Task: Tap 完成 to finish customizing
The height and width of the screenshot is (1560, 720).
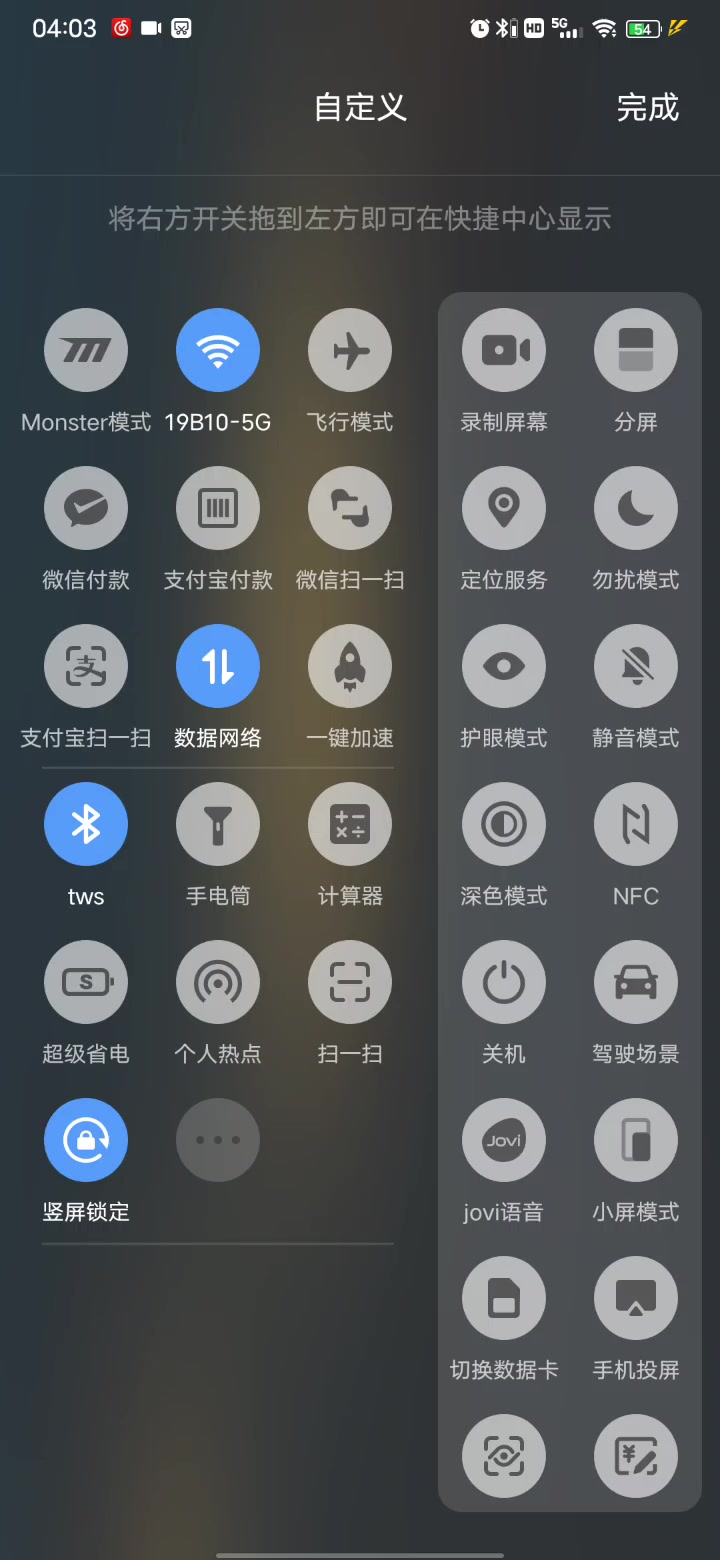Action: (x=647, y=107)
